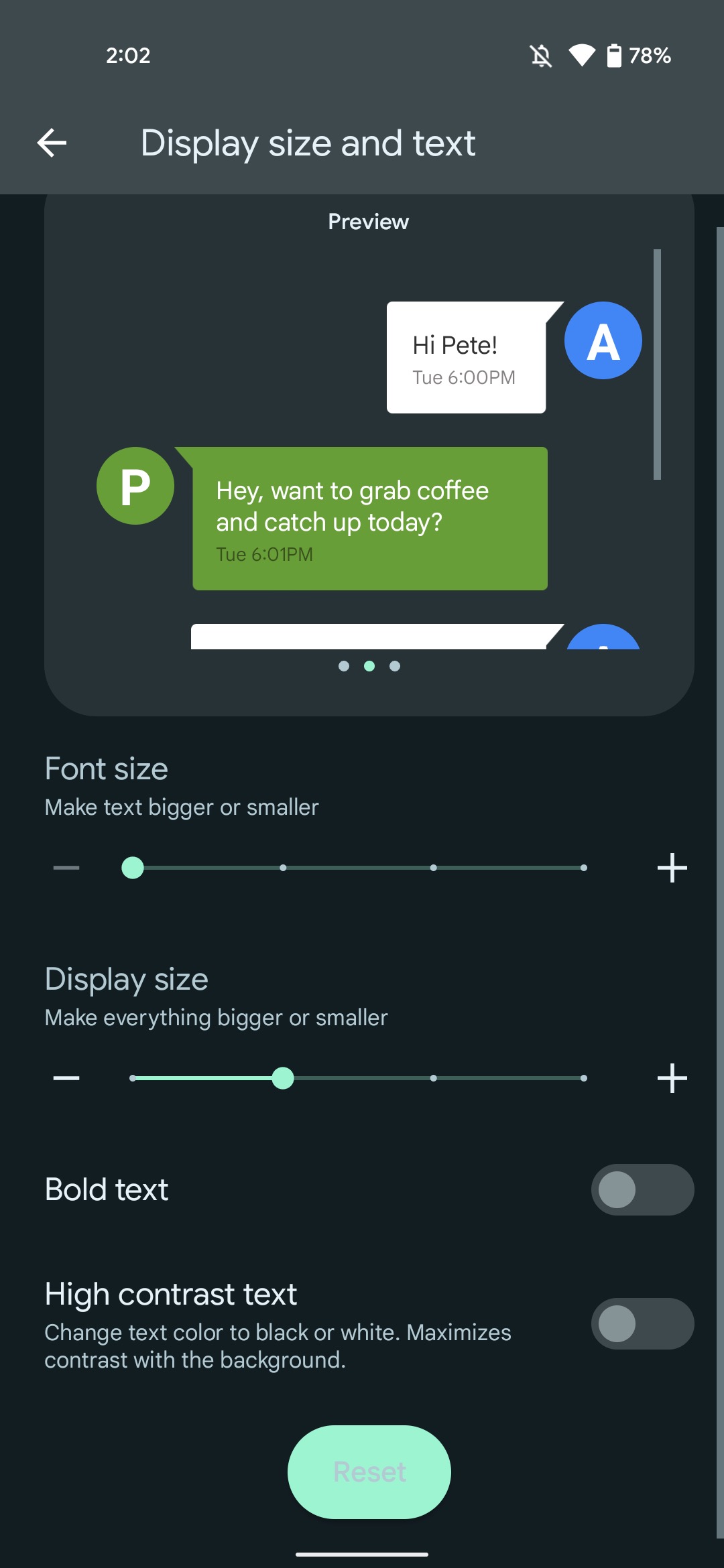Turn on High contrast text
This screenshot has height=1568, width=724.
tap(642, 1323)
